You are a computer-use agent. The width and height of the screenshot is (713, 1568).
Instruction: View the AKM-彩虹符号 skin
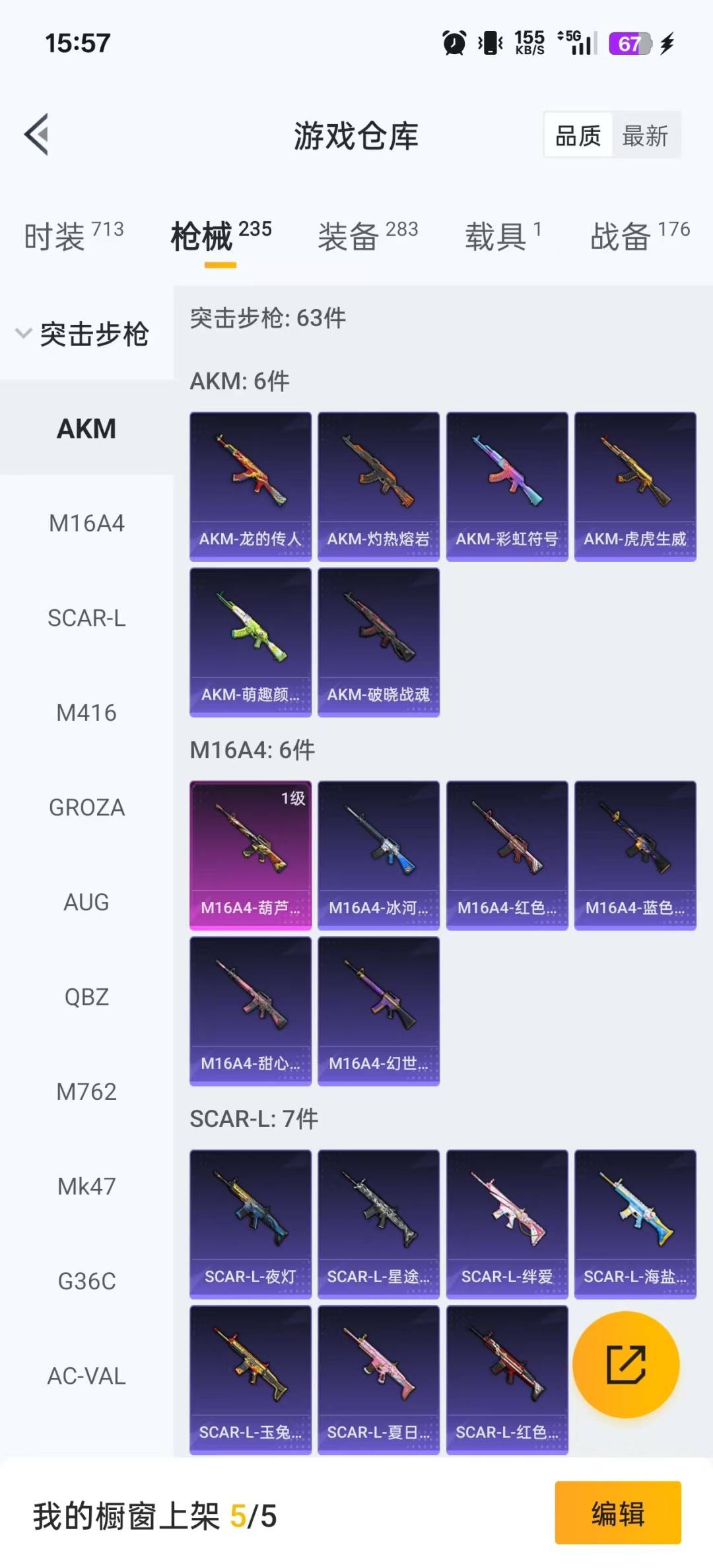point(507,487)
